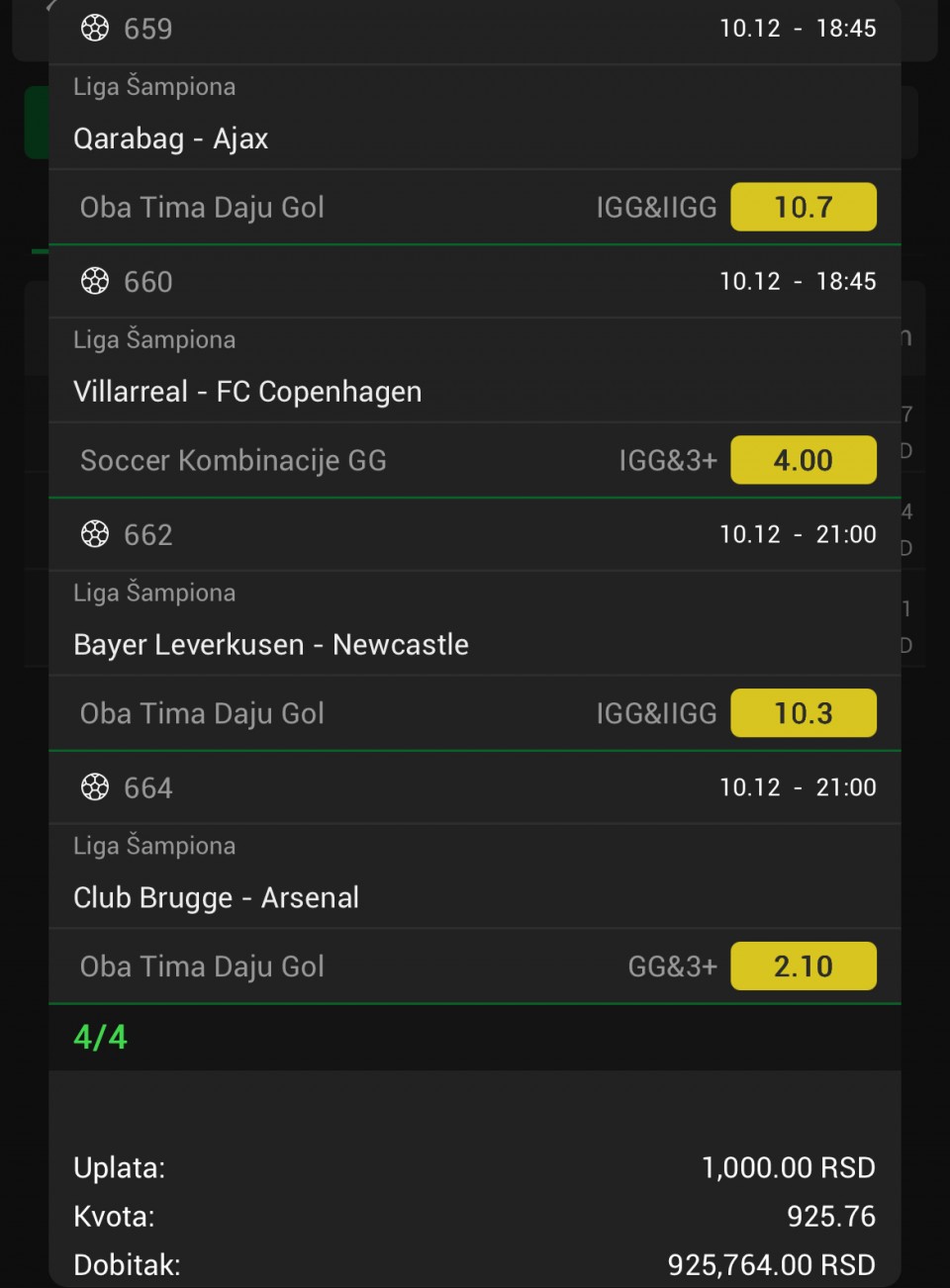Open the Bayer Leverkusen - Newcastle match

[x=271, y=645]
